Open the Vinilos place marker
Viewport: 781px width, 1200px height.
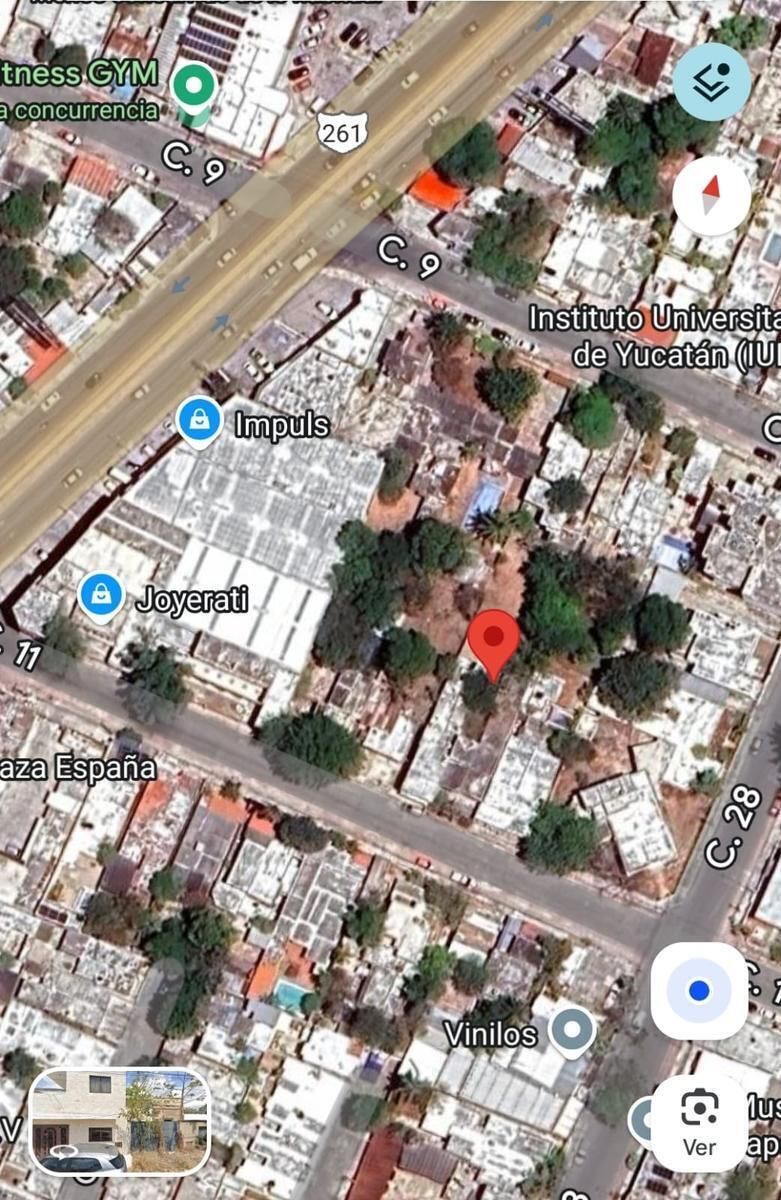click(572, 1030)
